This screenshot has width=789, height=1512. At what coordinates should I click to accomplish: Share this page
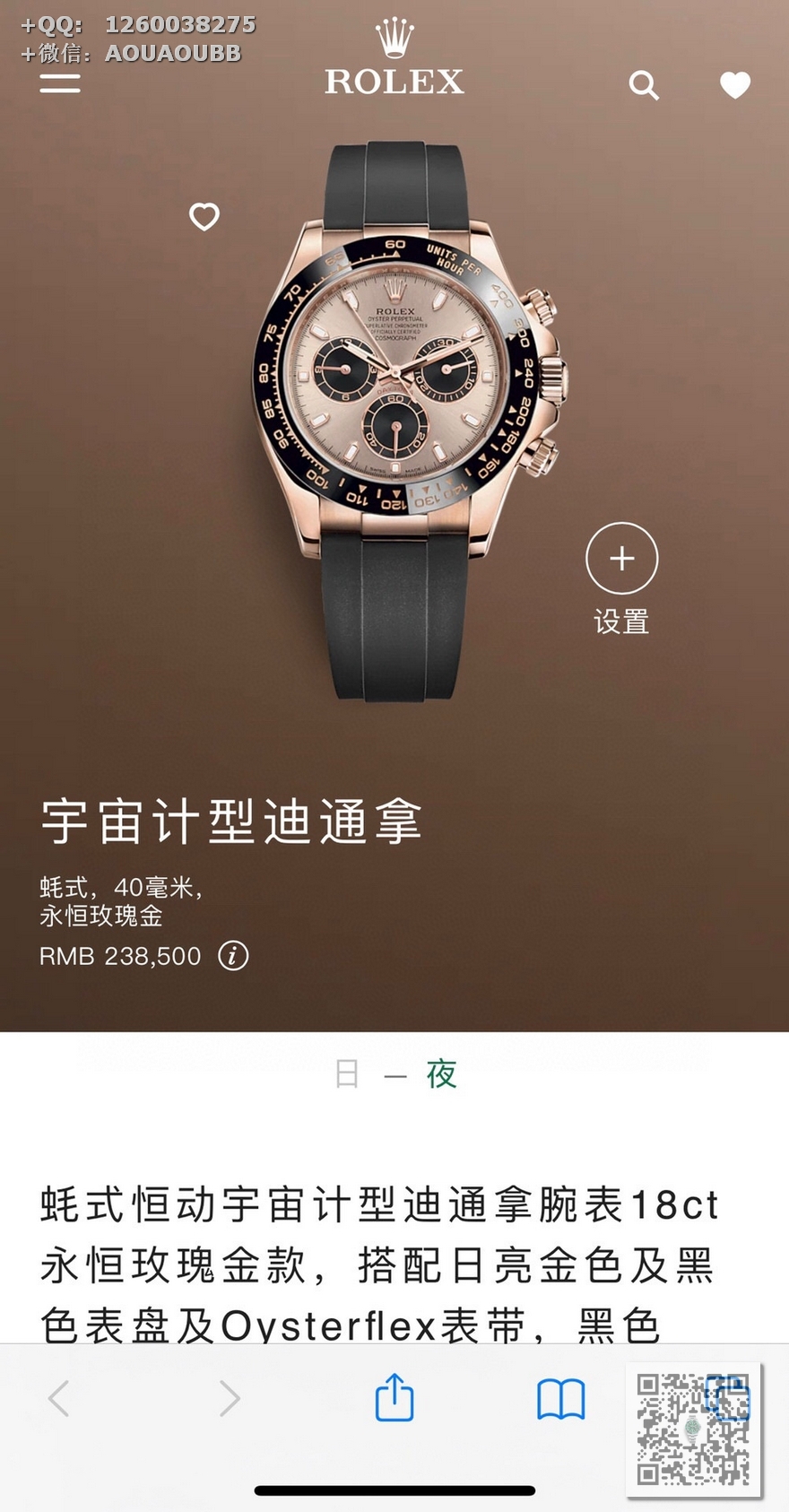point(394,1396)
